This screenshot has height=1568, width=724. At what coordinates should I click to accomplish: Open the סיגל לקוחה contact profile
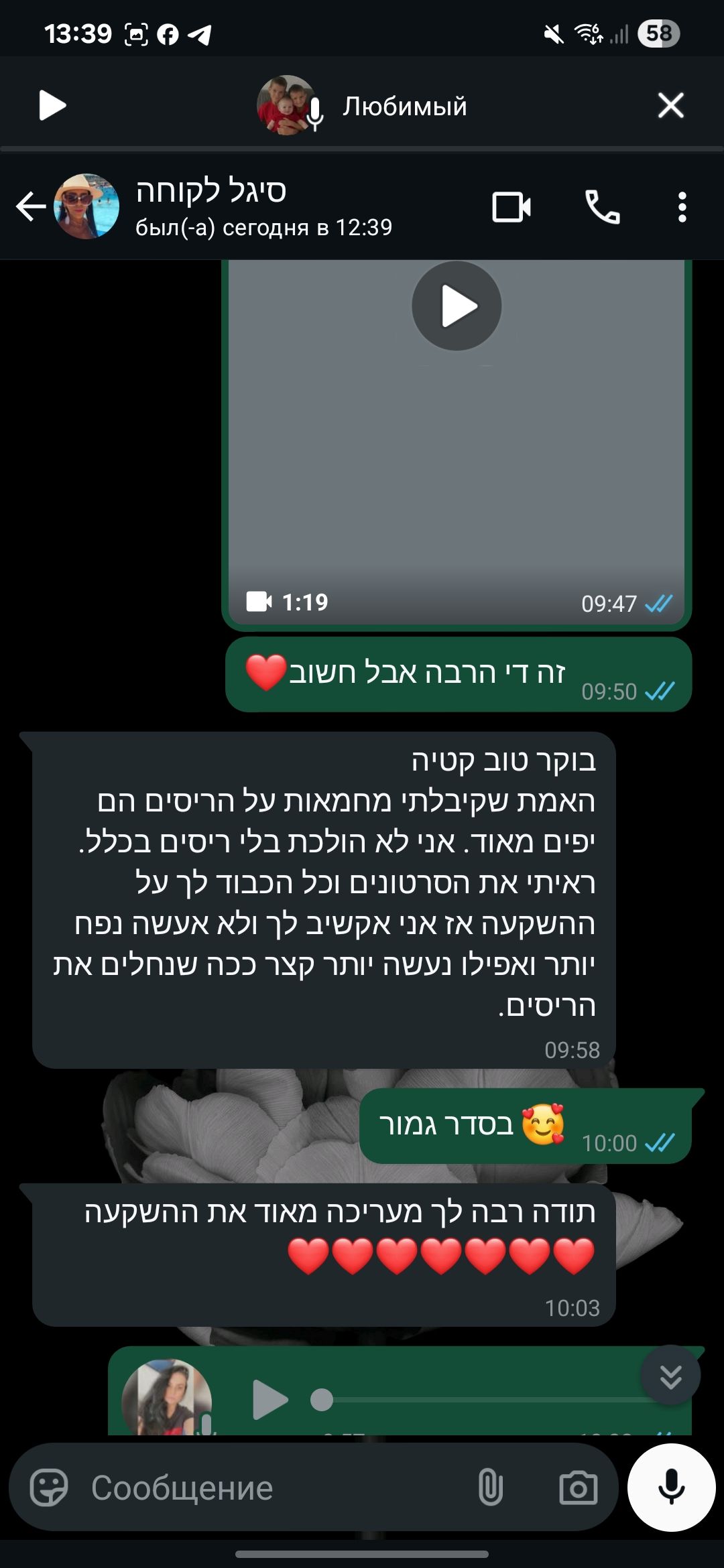click(211, 205)
